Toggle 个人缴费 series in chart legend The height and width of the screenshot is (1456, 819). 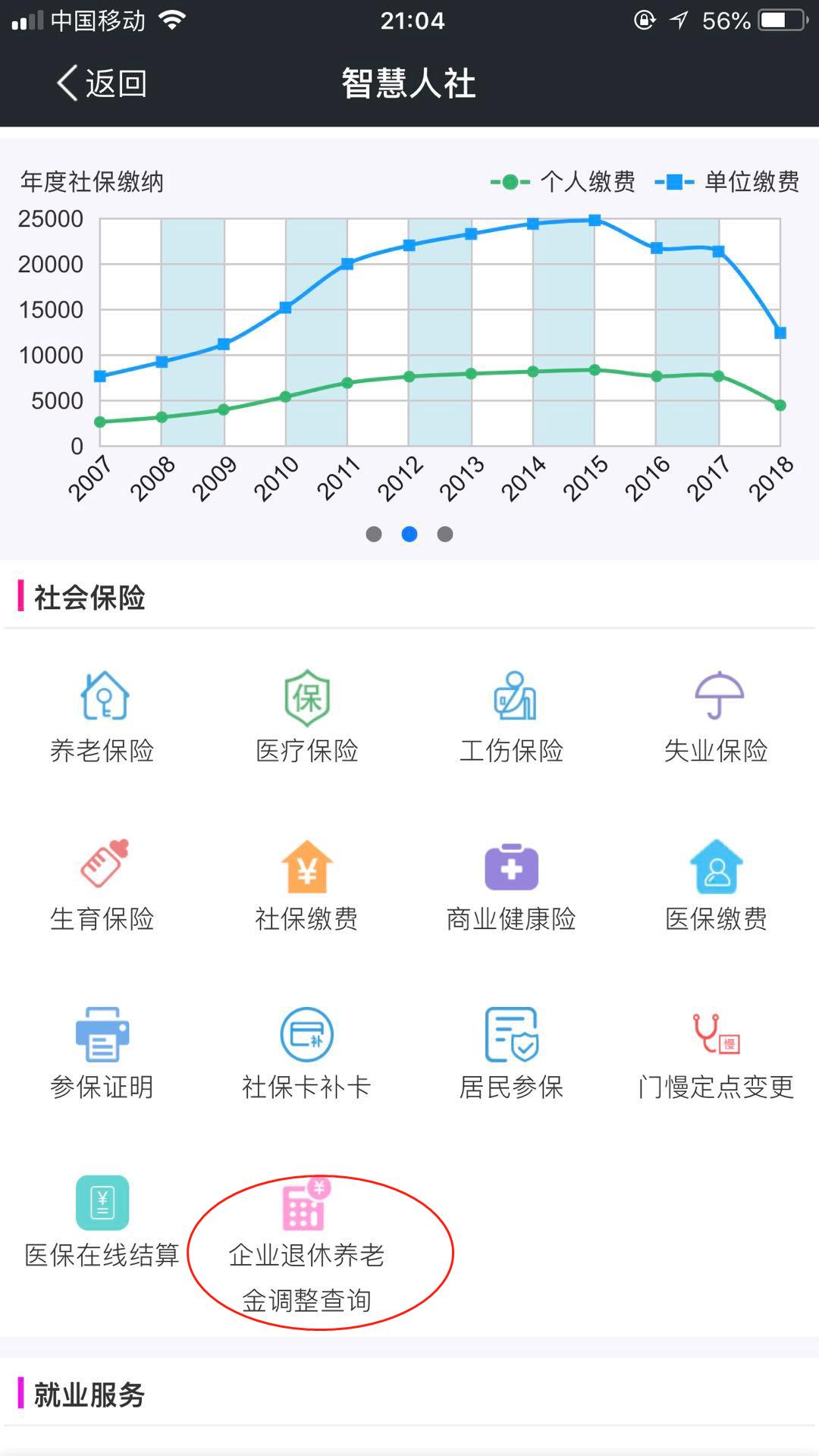[563, 182]
